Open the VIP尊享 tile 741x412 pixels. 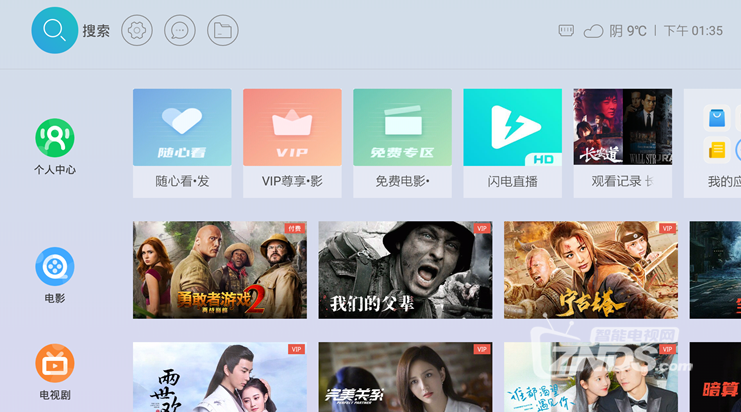[x=292, y=142]
